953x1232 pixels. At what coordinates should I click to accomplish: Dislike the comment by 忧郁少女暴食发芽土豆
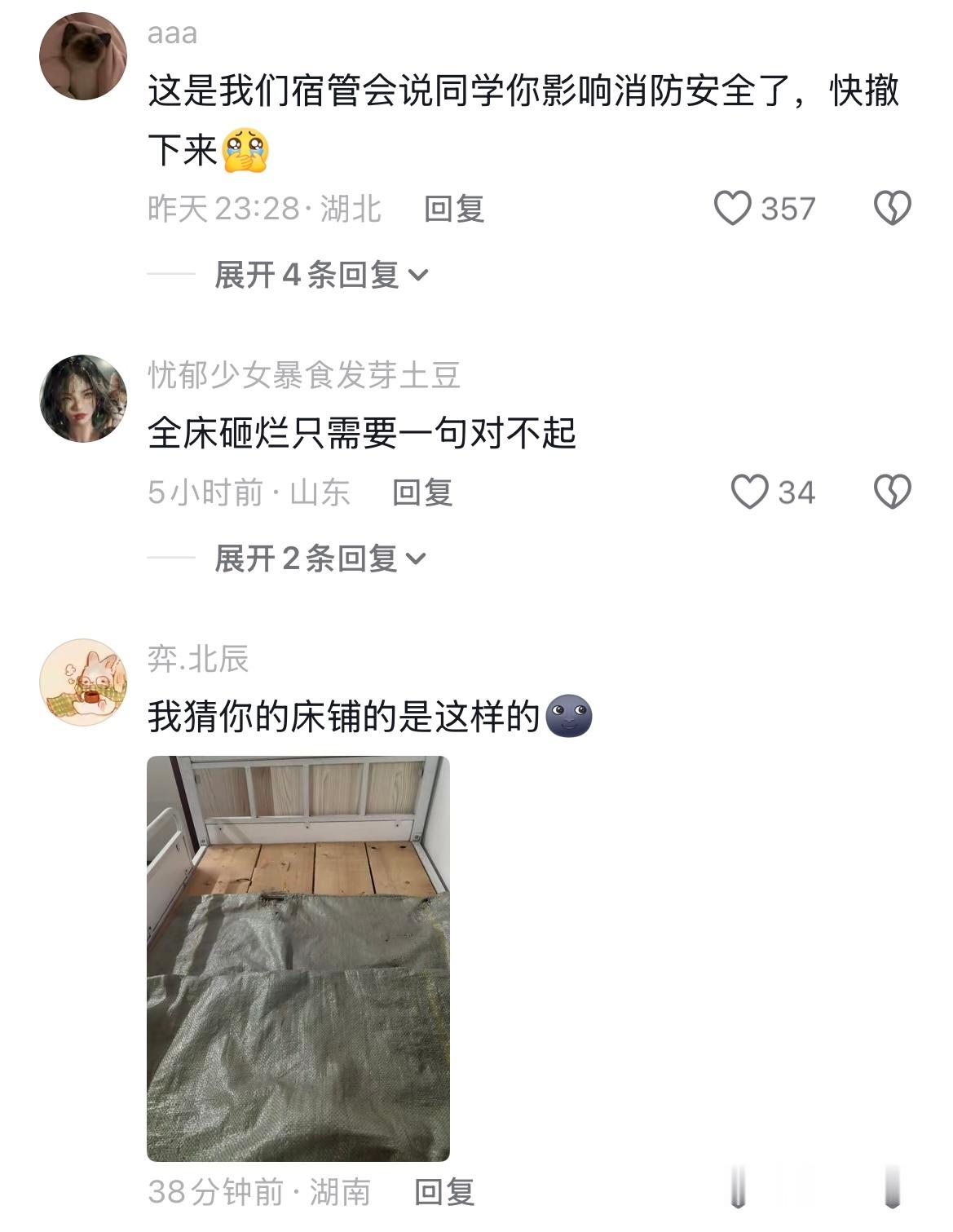(892, 492)
